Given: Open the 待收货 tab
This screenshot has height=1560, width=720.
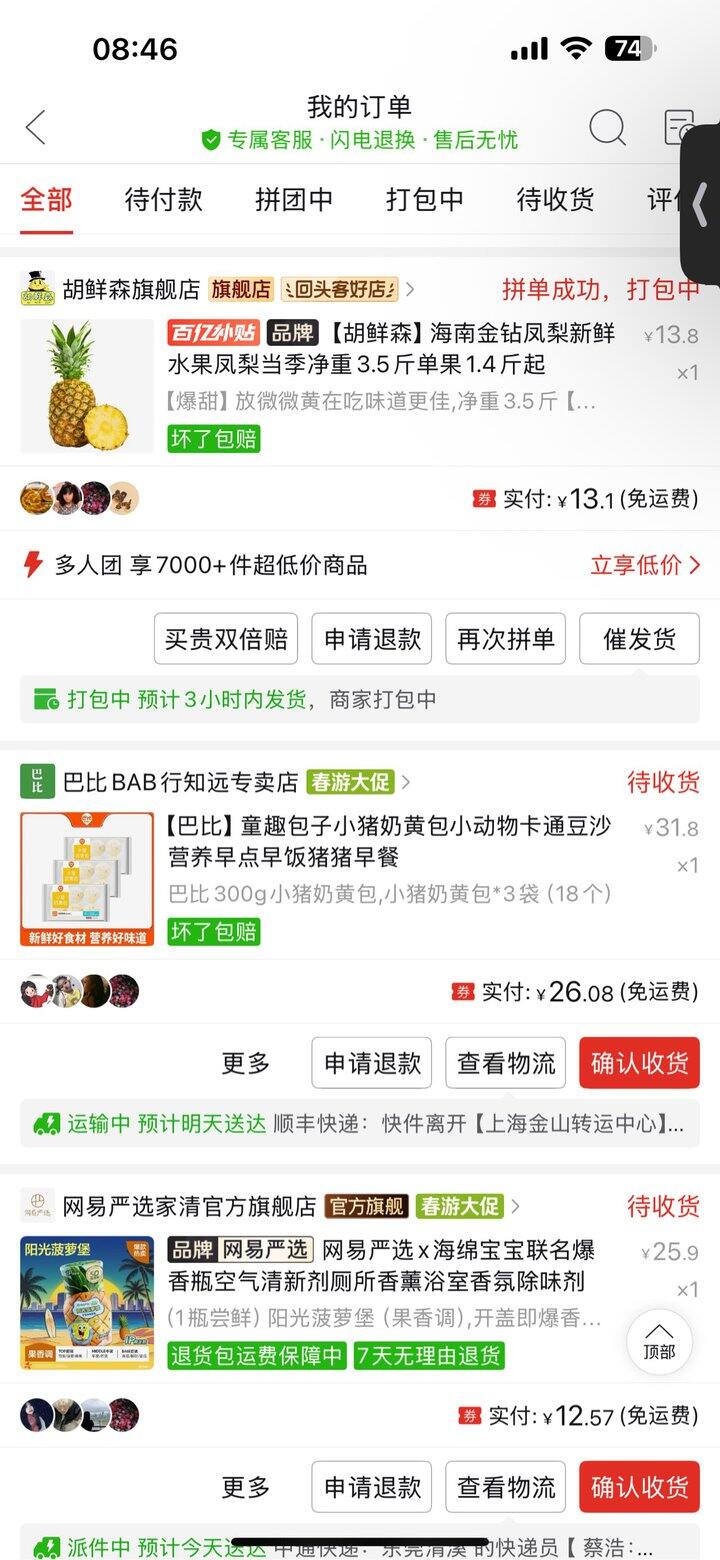Looking at the screenshot, I should (x=555, y=199).
